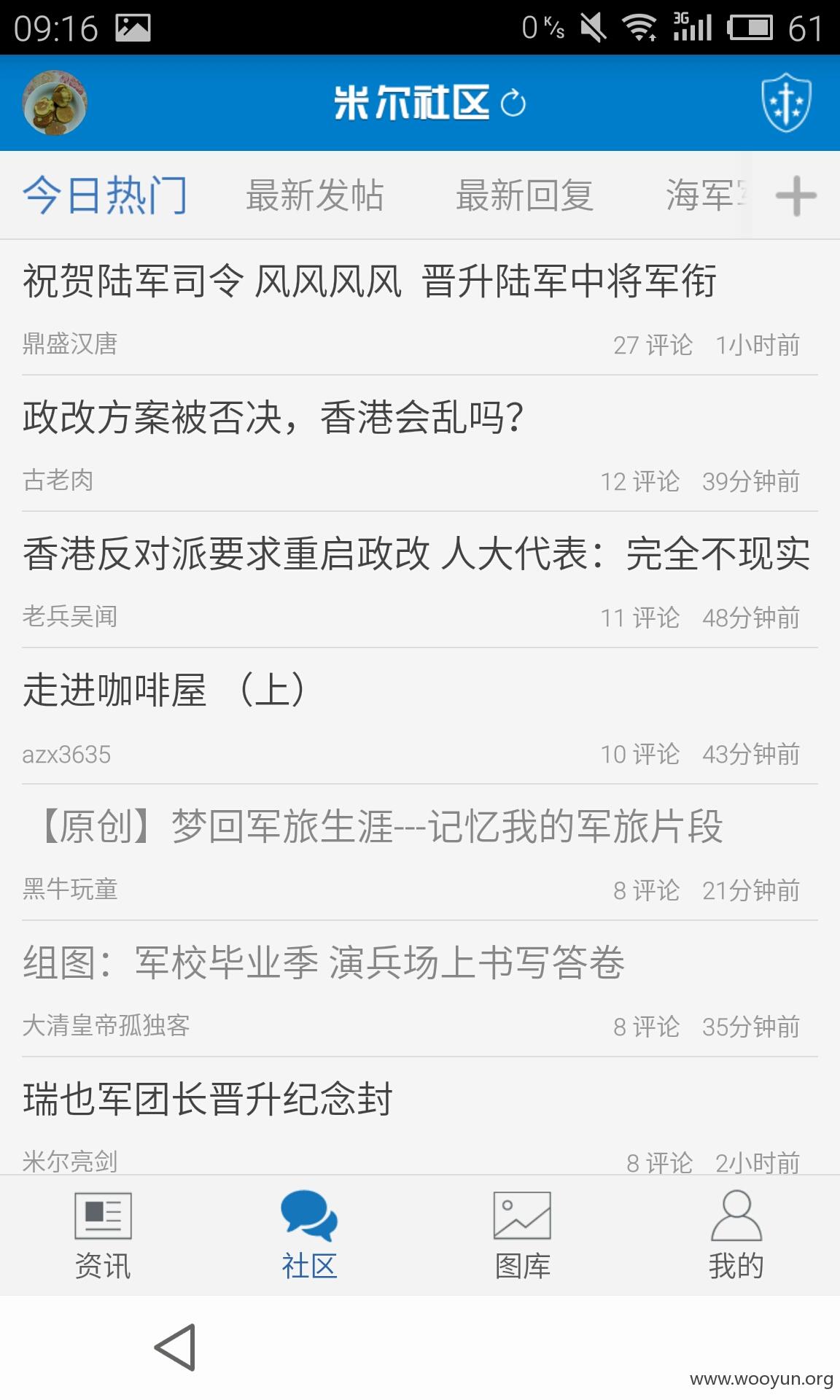
Task: Tap the system back button
Action: [176, 1347]
